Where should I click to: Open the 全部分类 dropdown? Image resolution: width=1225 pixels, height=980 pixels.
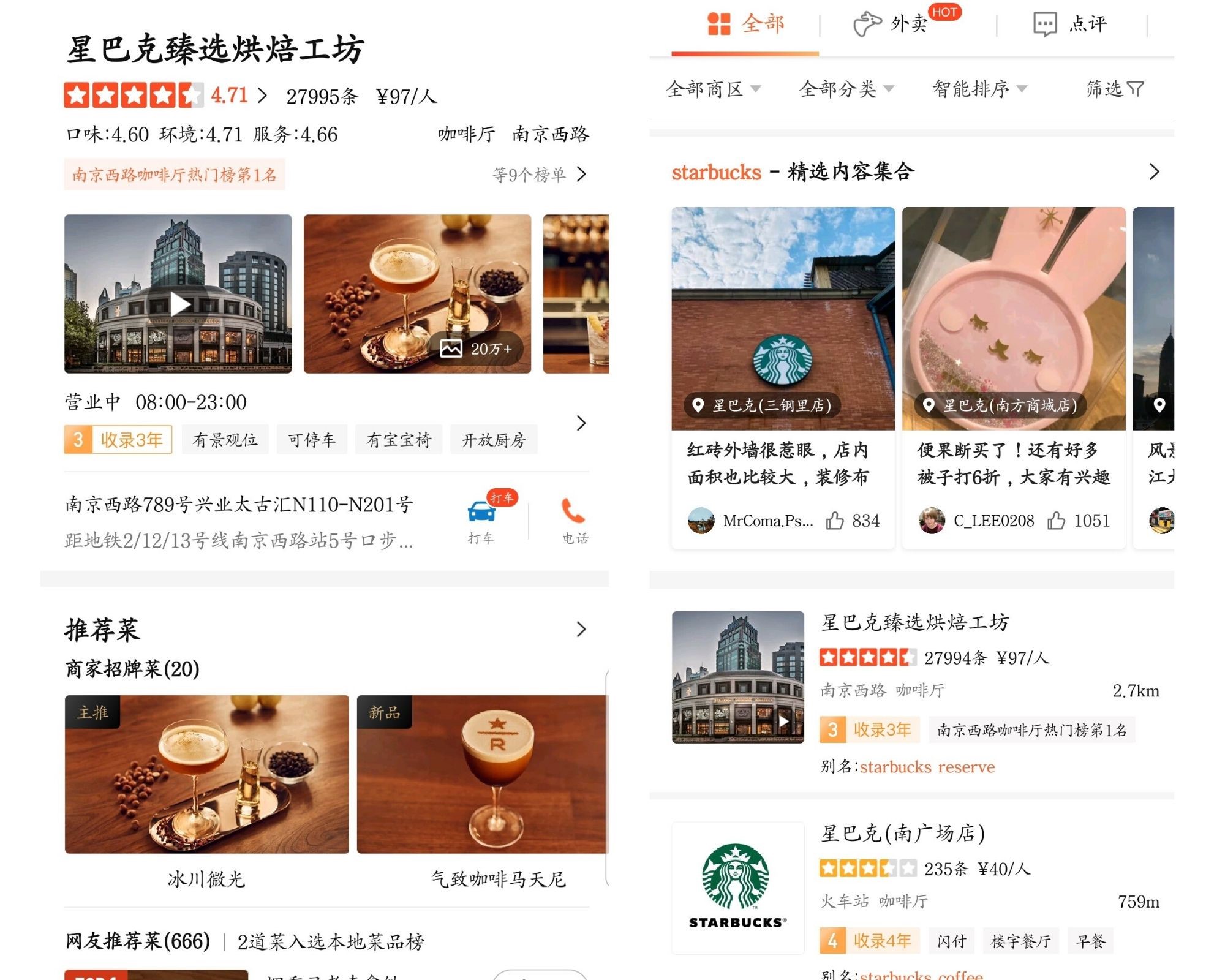point(846,89)
